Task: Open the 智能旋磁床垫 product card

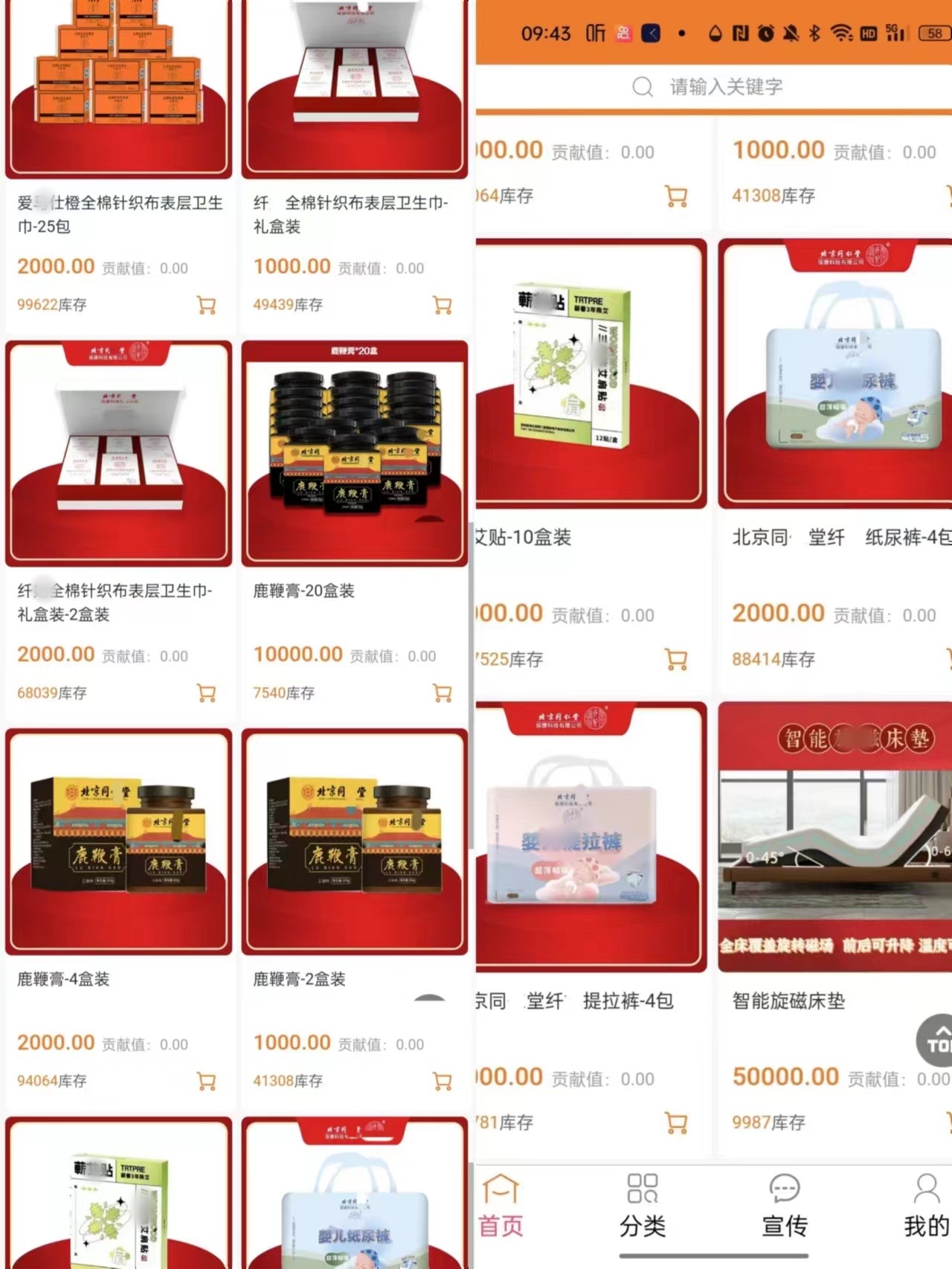Action: pyautogui.click(x=834, y=837)
